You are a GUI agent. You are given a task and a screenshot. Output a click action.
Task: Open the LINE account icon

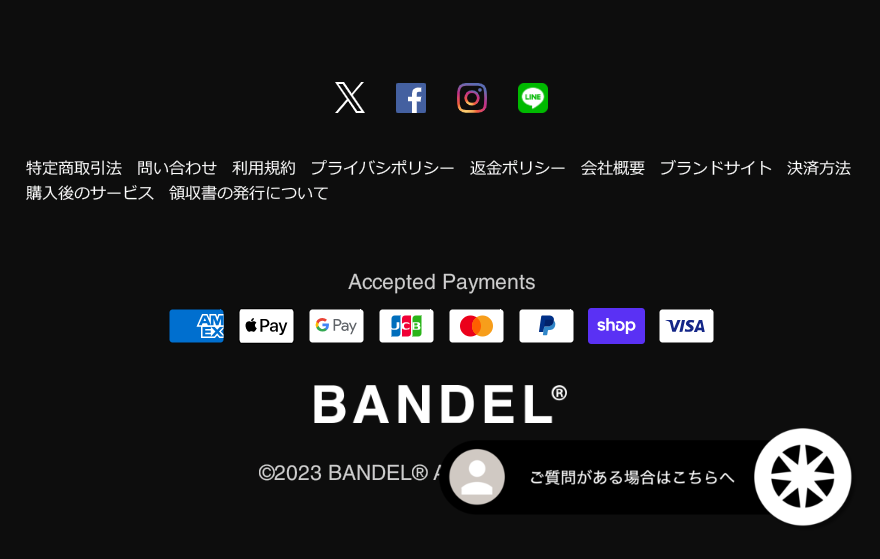tap(533, 98)
